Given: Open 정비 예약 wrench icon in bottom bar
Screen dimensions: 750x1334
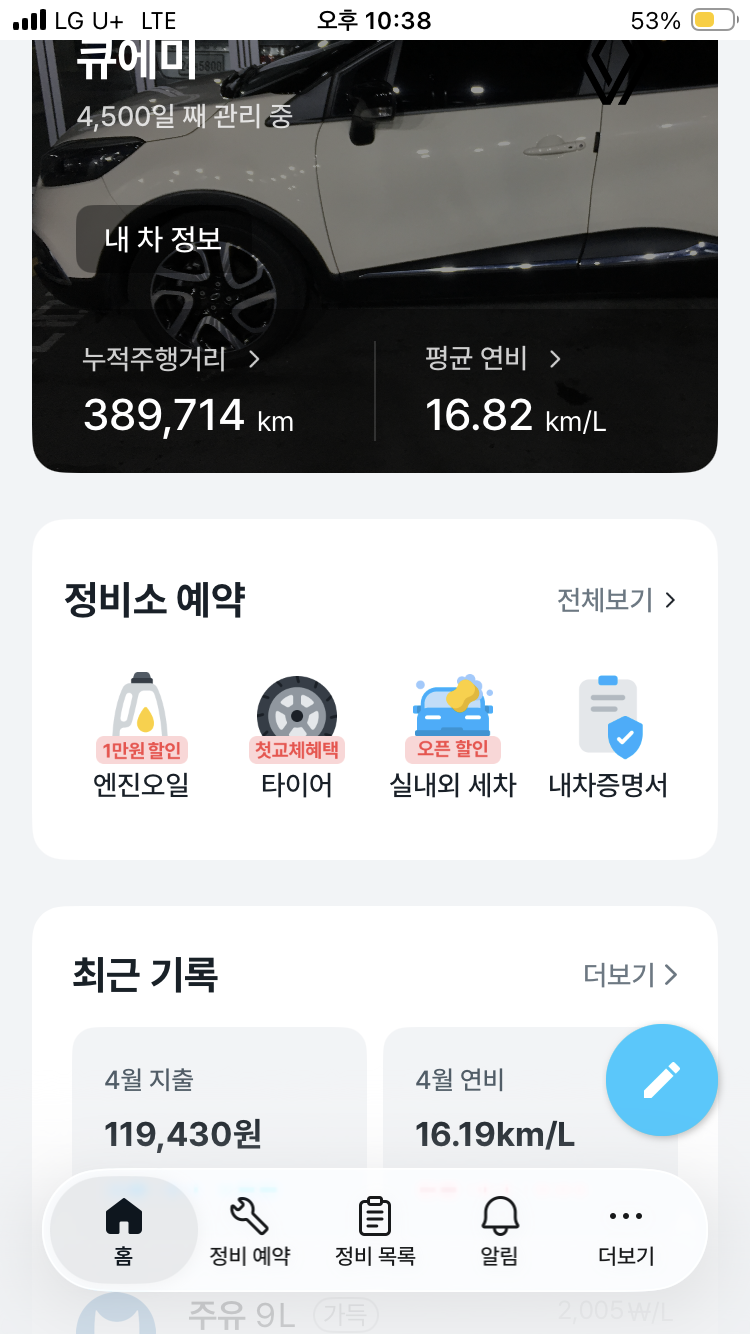Looking at the screenshot, I should [x=249, y=1216].
